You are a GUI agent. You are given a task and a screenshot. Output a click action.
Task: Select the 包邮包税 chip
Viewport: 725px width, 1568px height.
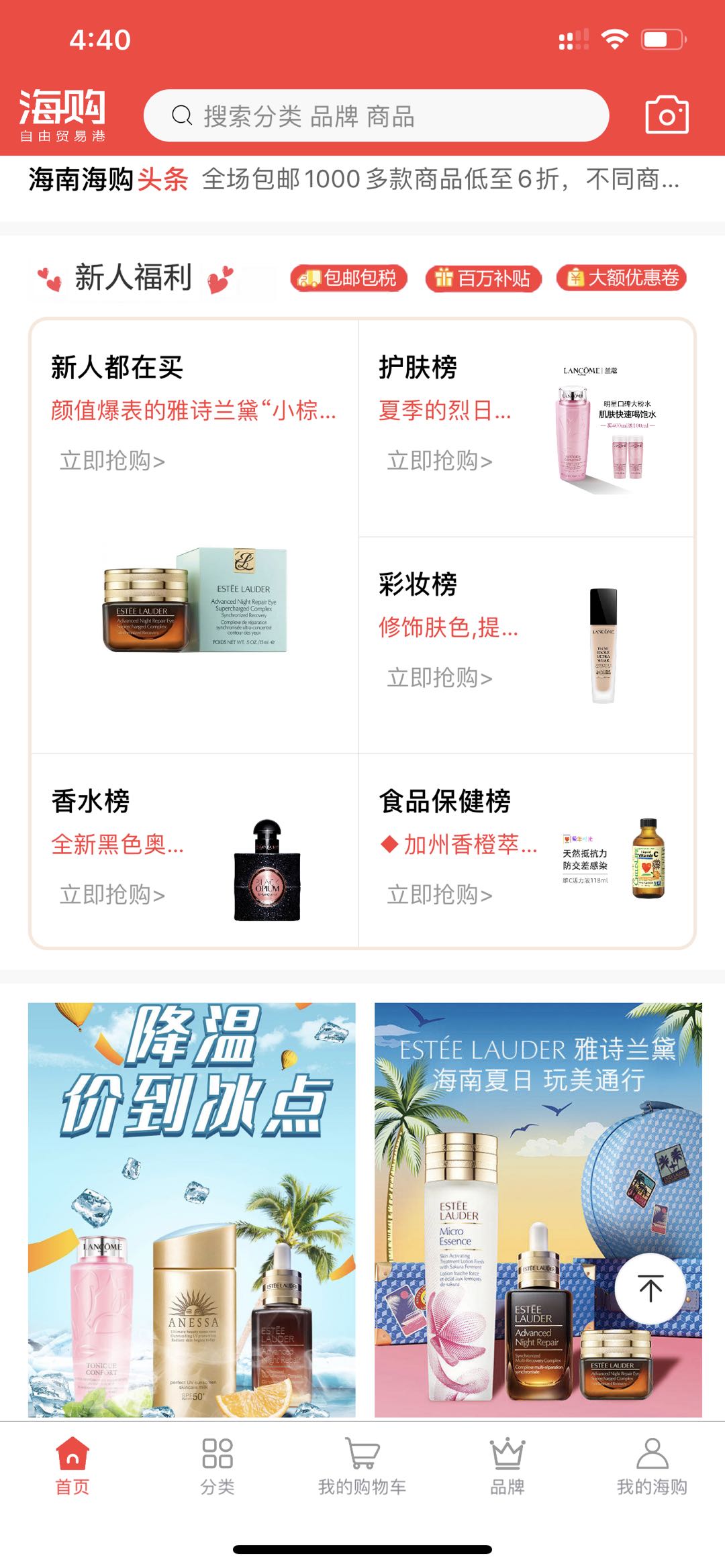pos(348,278)
